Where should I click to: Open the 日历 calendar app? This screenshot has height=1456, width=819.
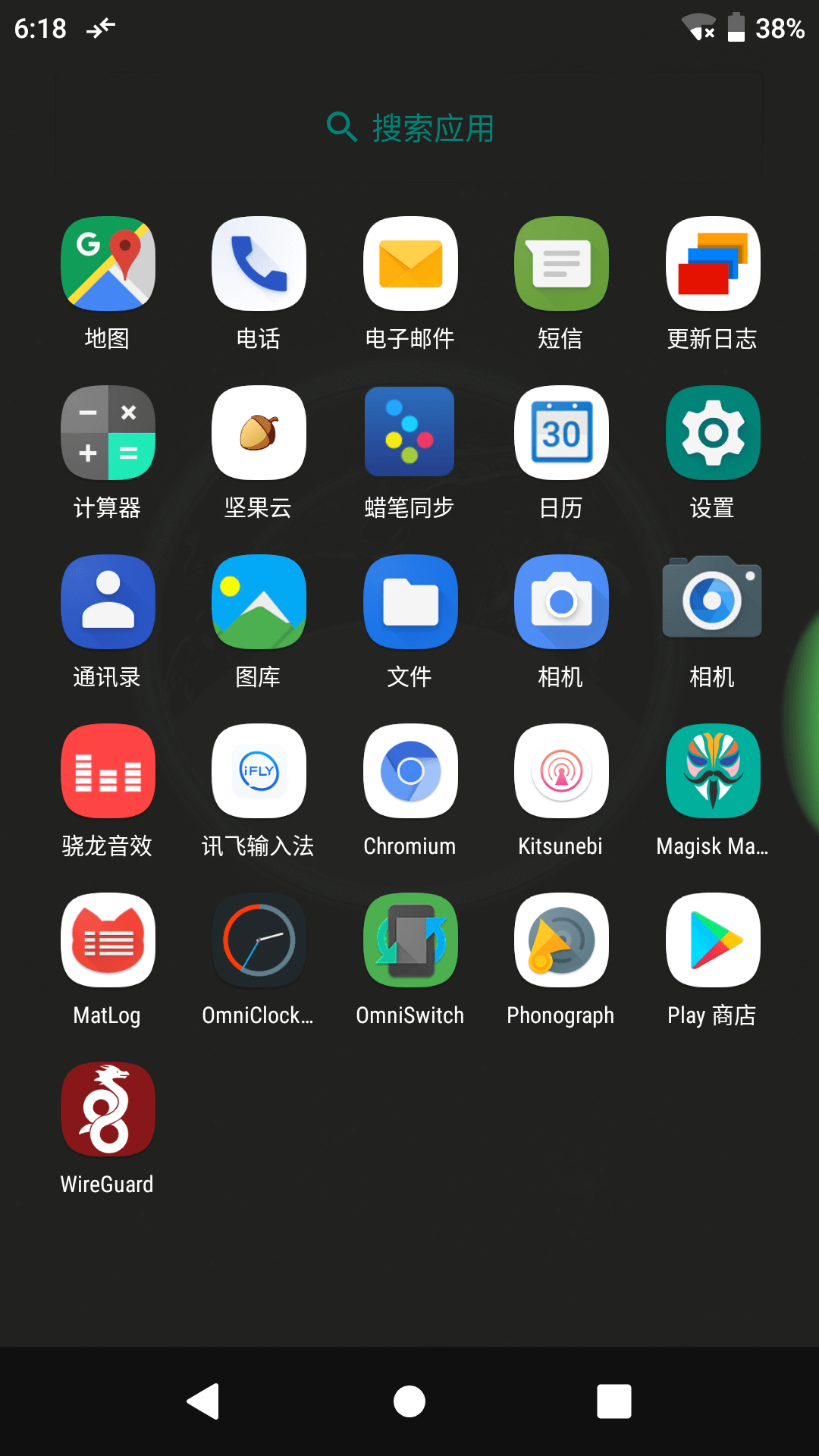561,433
